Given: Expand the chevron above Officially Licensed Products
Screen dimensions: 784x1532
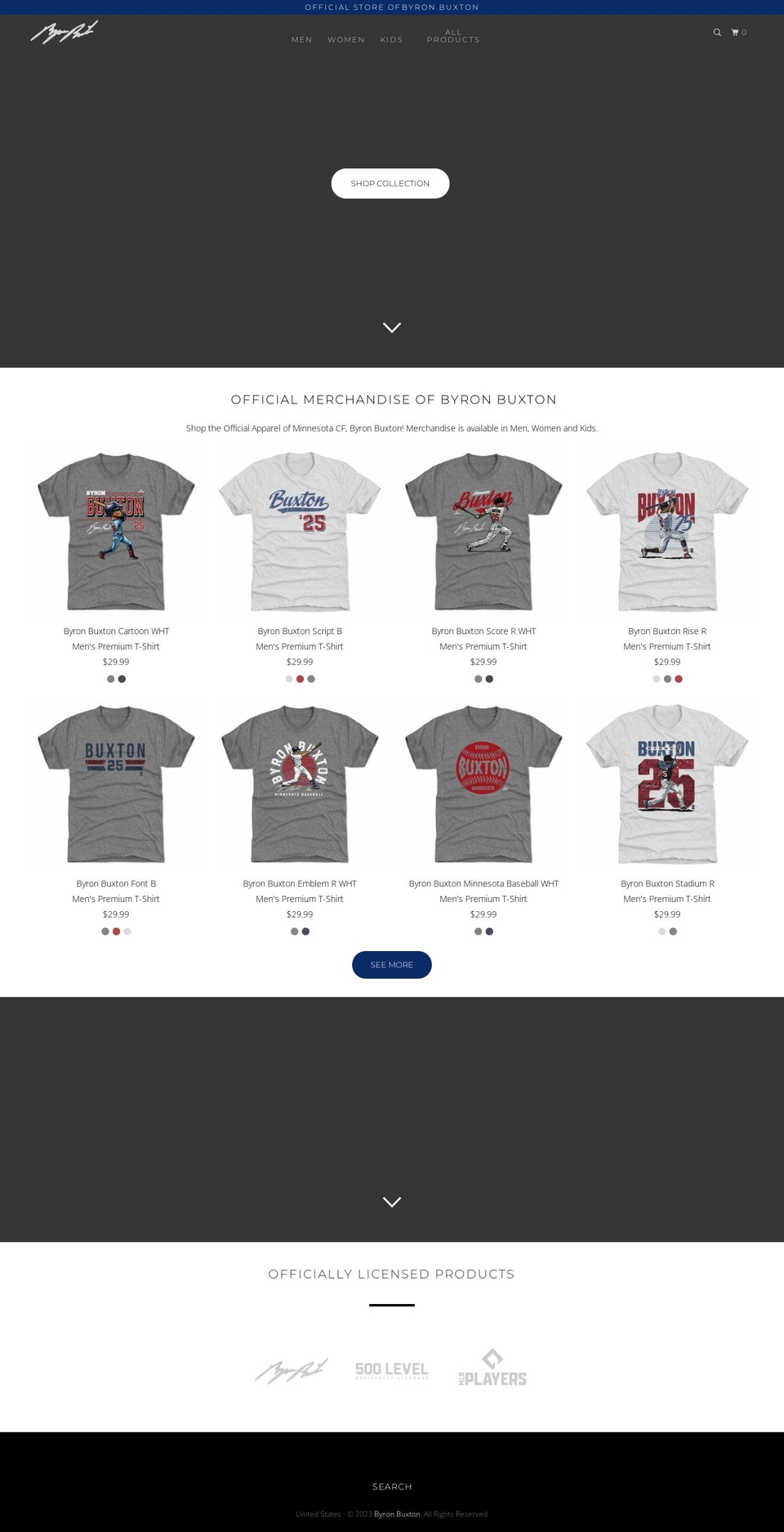Looking at the screenshot, I should tap(391, 1201).
